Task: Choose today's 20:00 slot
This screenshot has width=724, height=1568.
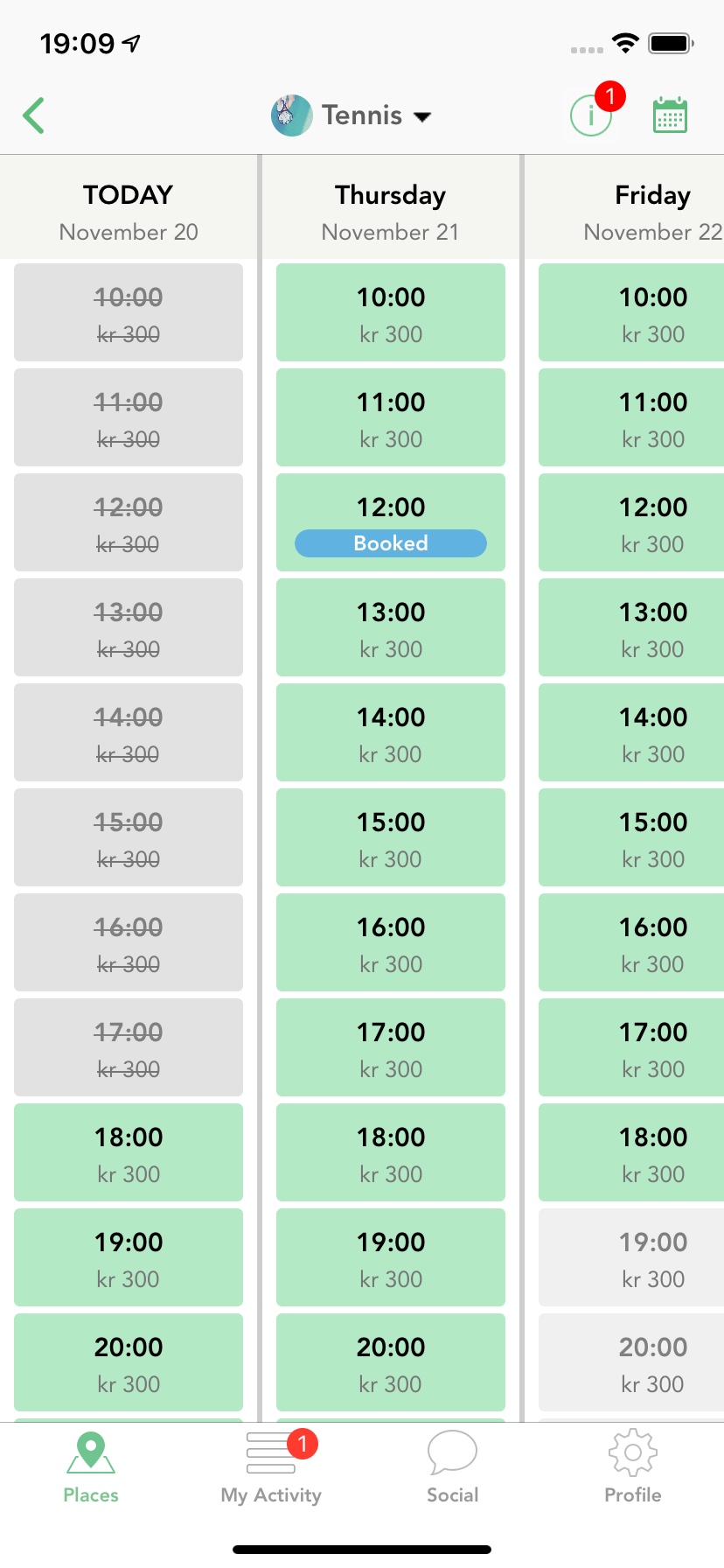Action: (x=129, y=1362)
